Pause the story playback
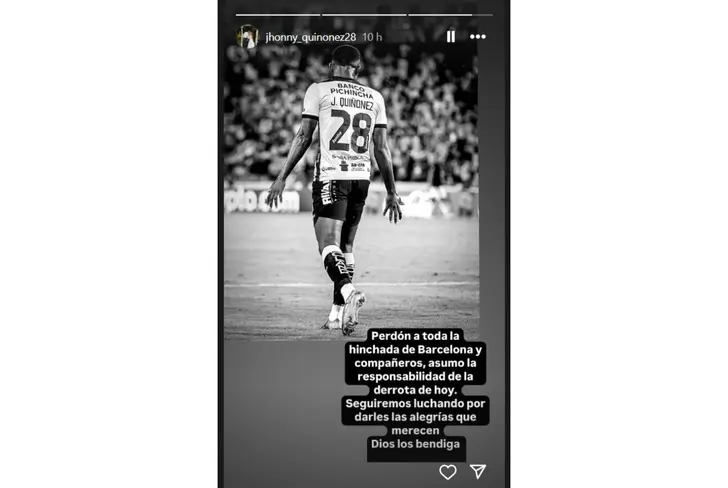 [x=450, y=36]
